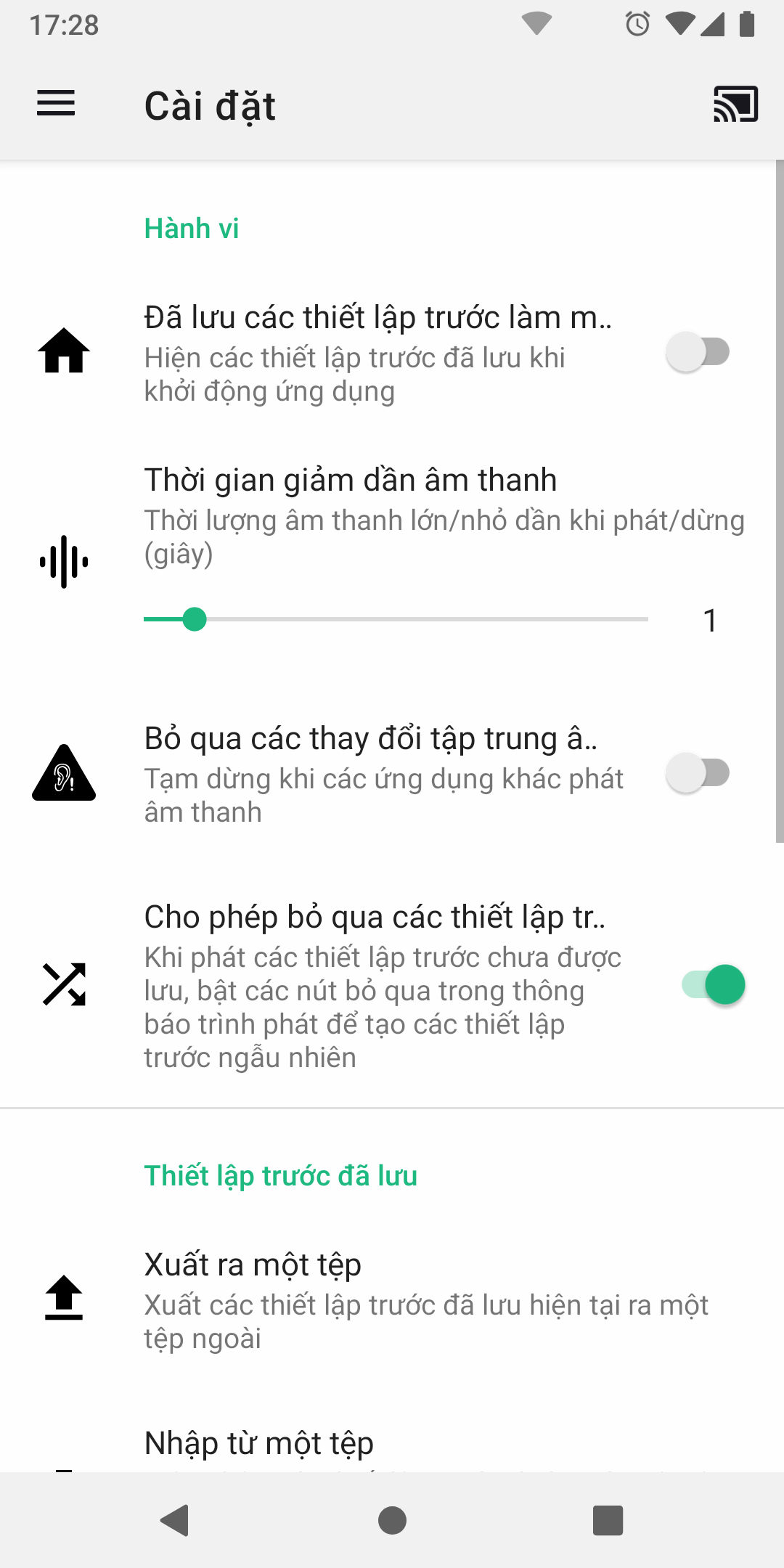Toggle ignore audio focus changes switch

(698, 773)
